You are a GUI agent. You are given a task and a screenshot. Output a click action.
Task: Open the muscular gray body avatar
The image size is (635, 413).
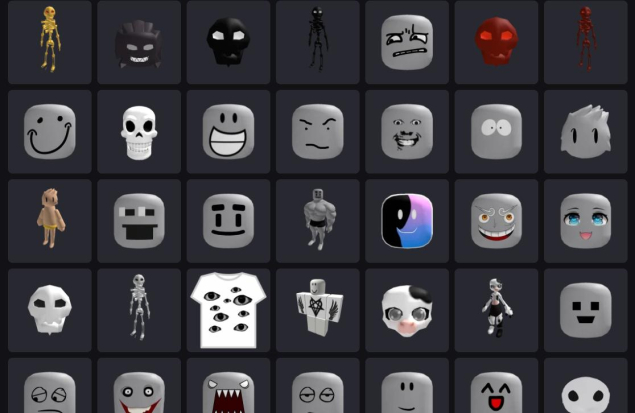click(317, 221)
